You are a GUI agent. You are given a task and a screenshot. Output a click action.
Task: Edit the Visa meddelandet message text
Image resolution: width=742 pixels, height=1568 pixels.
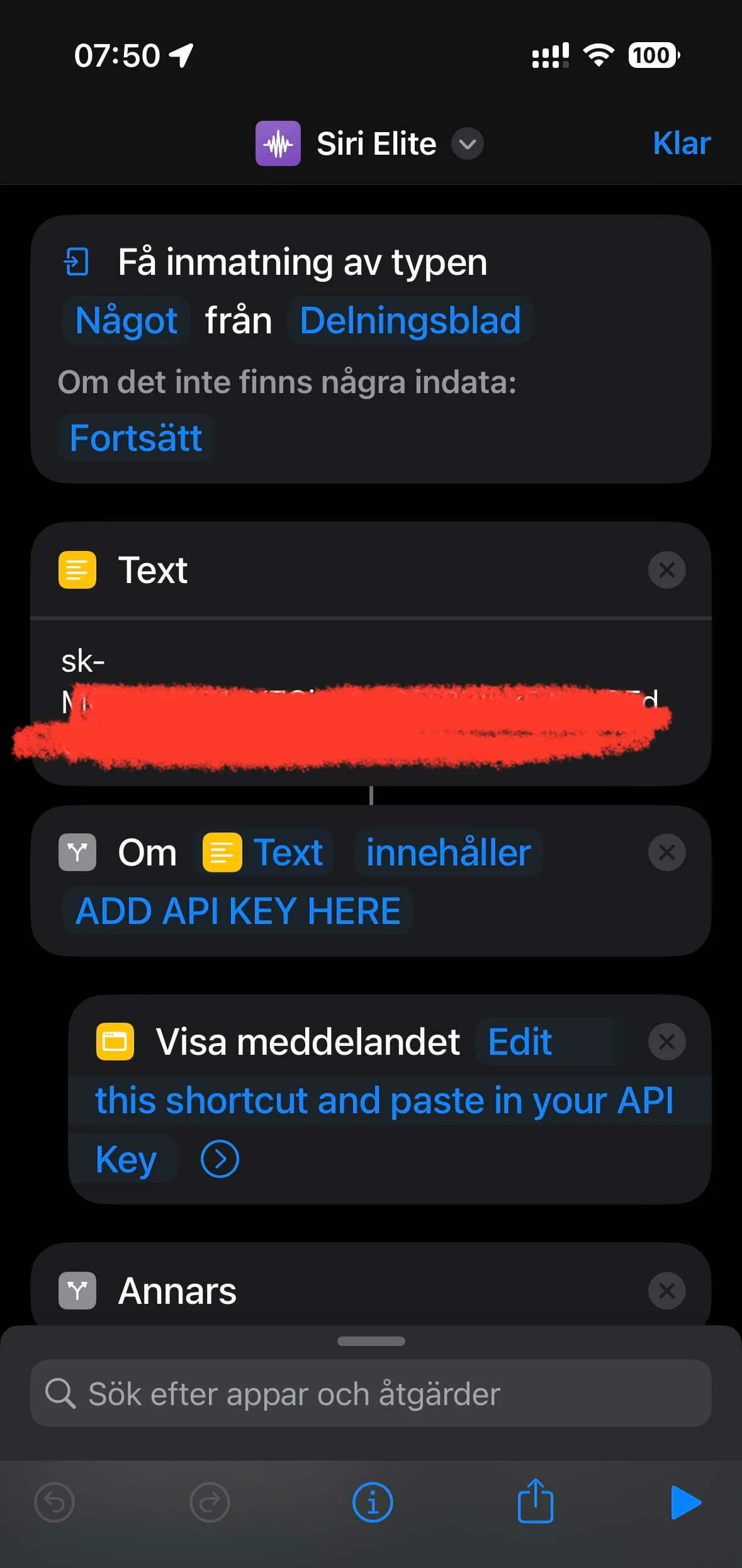pyautogui.click(x=384, y=1100)
